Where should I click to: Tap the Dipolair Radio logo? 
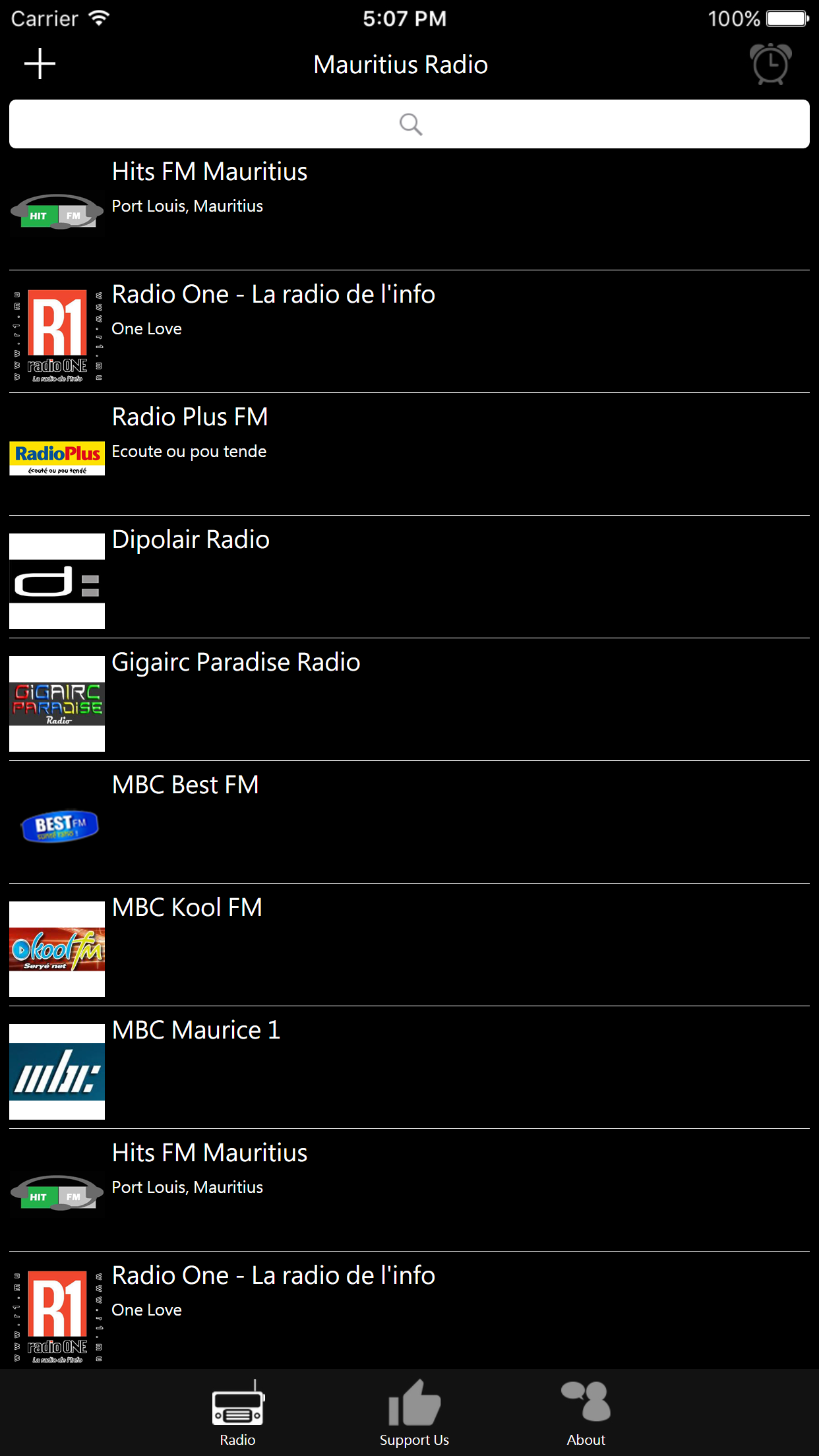click(x=57, y=580)
